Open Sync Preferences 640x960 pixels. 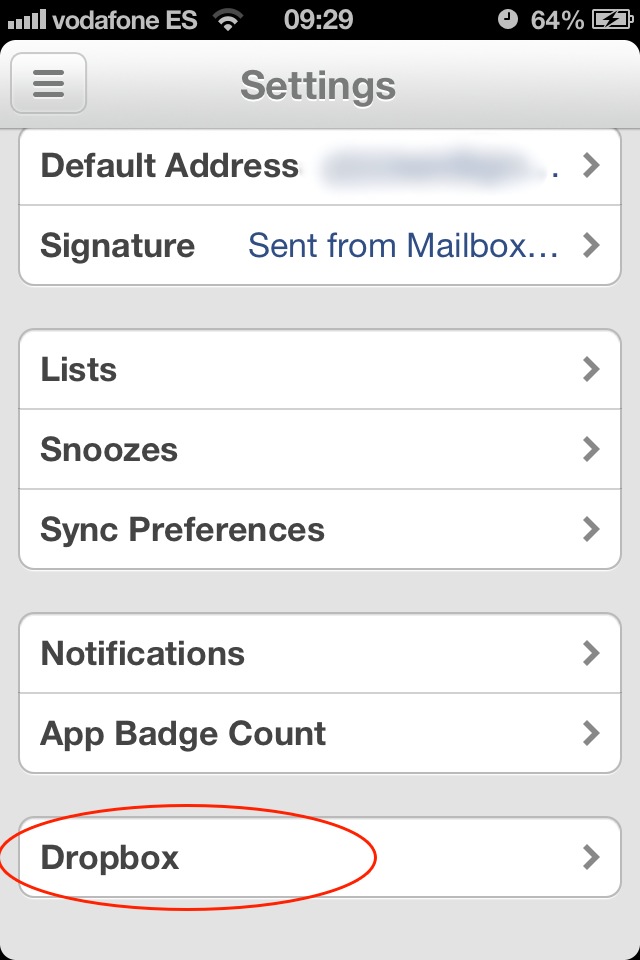320,529
